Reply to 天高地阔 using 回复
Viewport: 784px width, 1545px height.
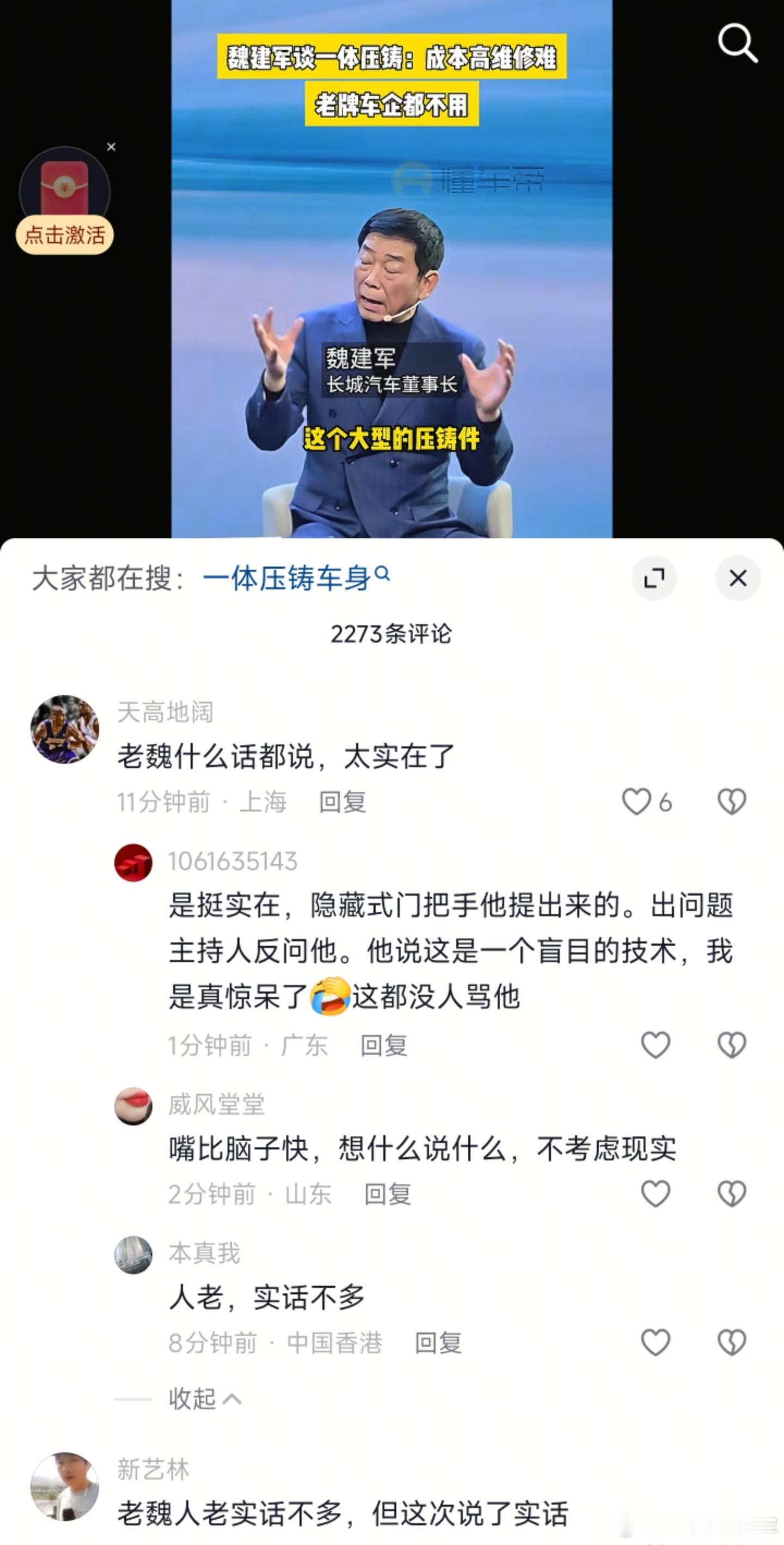pyautogui.click(x=342, y=801)
